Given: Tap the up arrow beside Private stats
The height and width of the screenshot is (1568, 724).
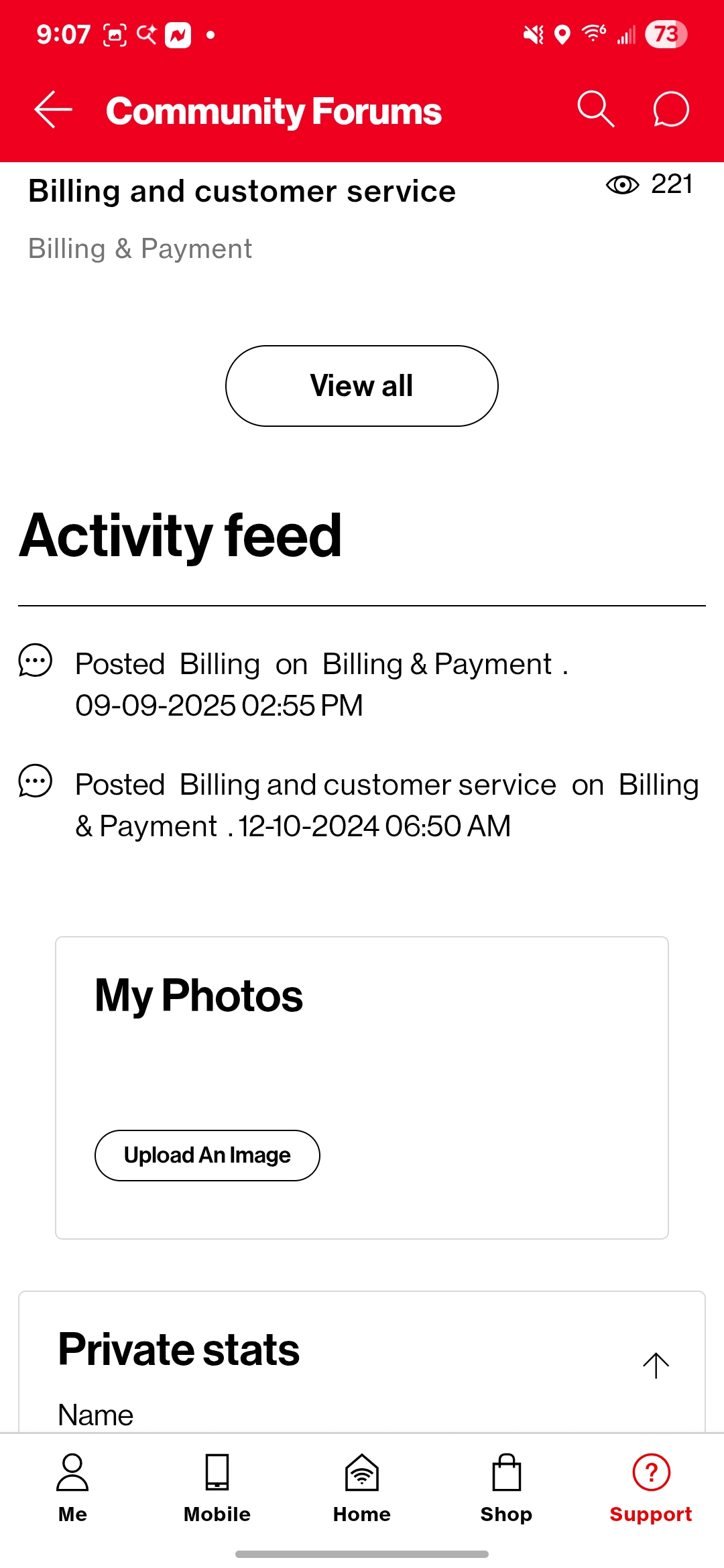Looking at the screenshot, I should pyautogui.click(x=656, y=1365).
